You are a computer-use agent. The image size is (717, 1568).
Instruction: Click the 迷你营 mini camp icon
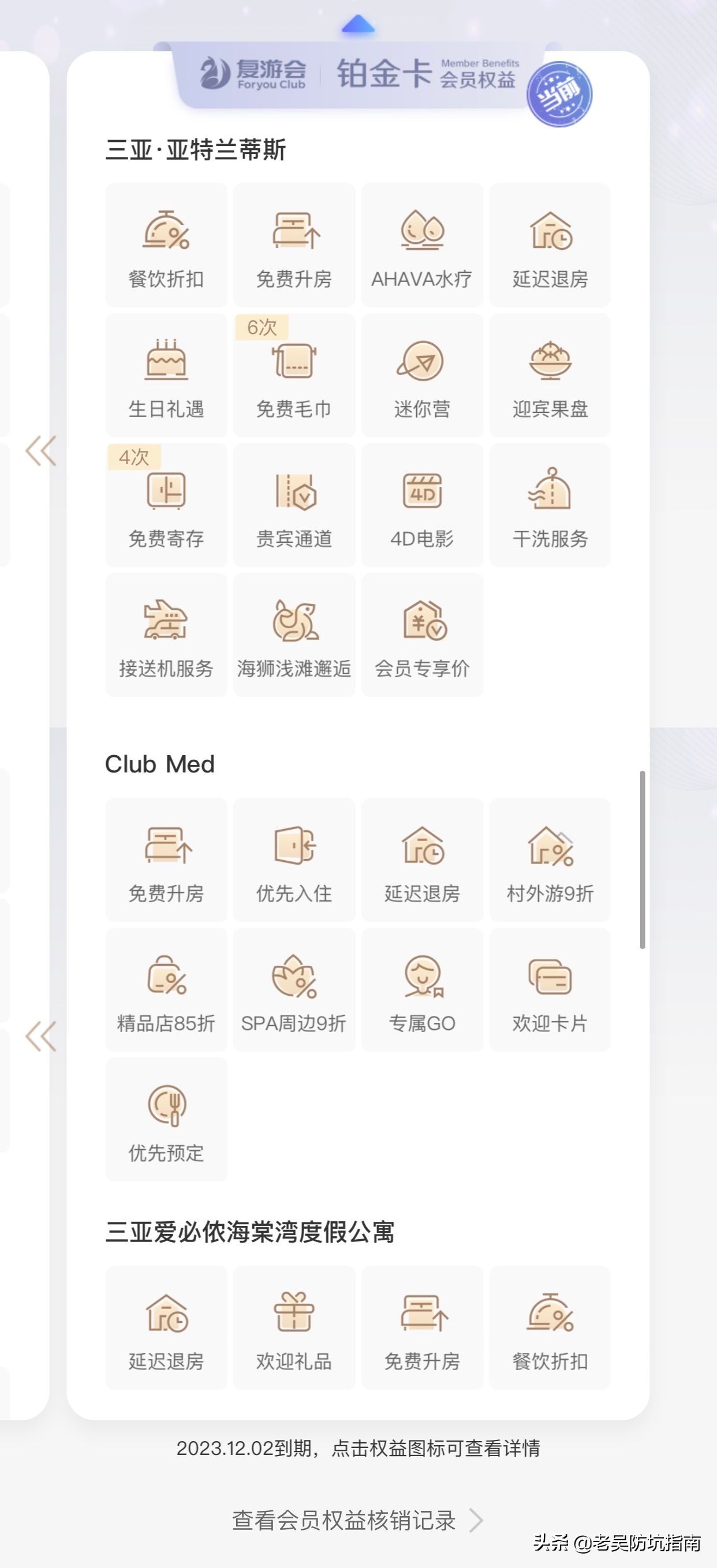click(421, 374)
